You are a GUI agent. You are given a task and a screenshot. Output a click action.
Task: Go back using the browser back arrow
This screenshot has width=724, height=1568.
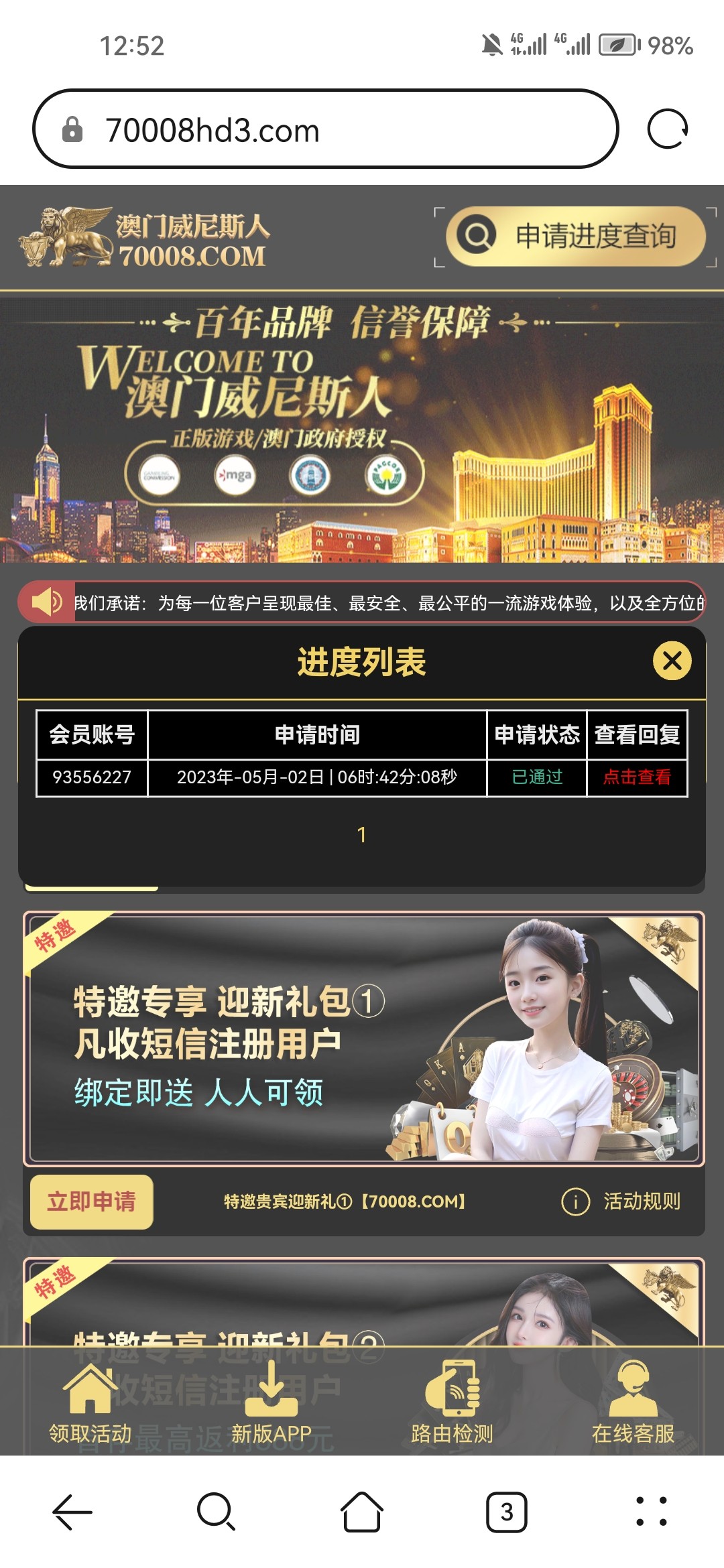coord(72,1512)
